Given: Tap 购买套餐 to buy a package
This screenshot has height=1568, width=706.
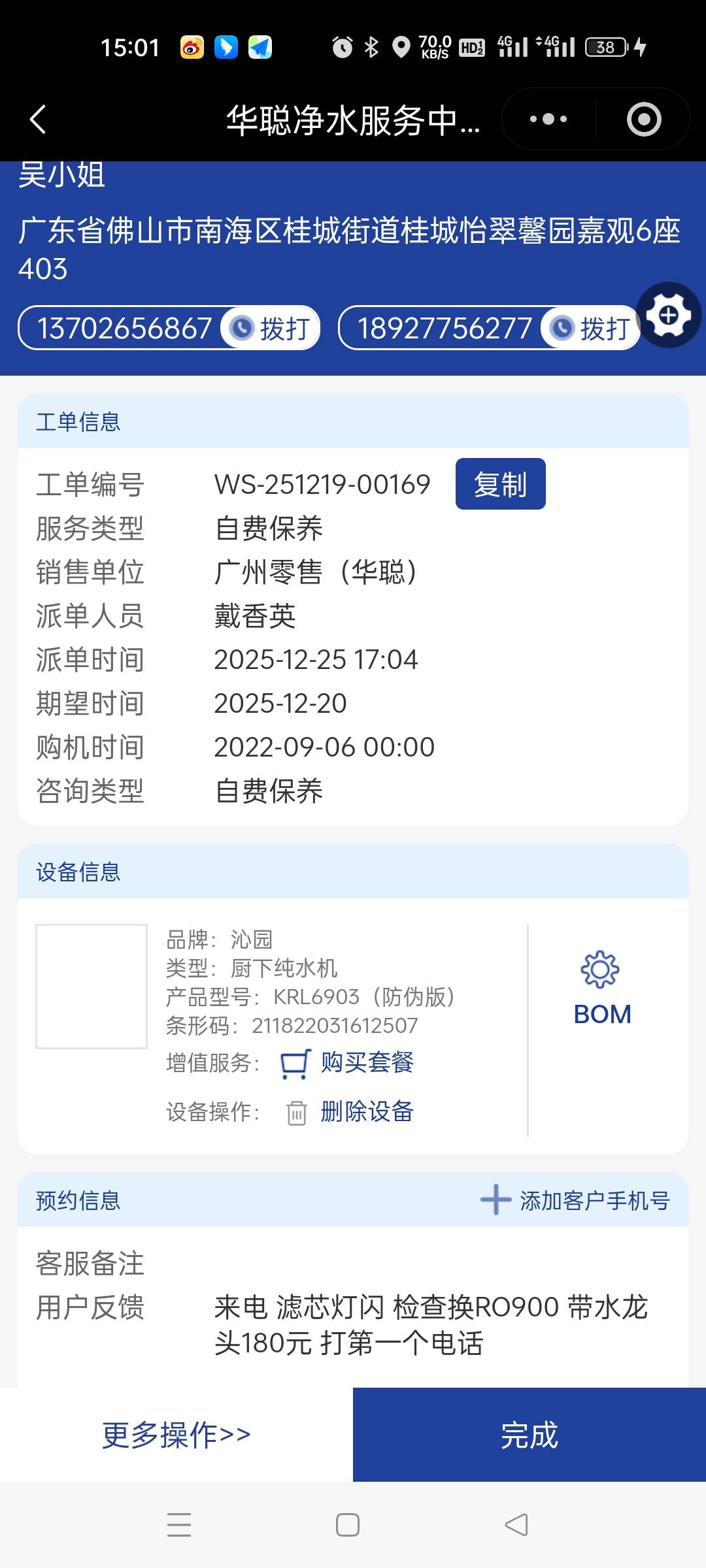Looking at the screenshot, I should click(367, 1063).
